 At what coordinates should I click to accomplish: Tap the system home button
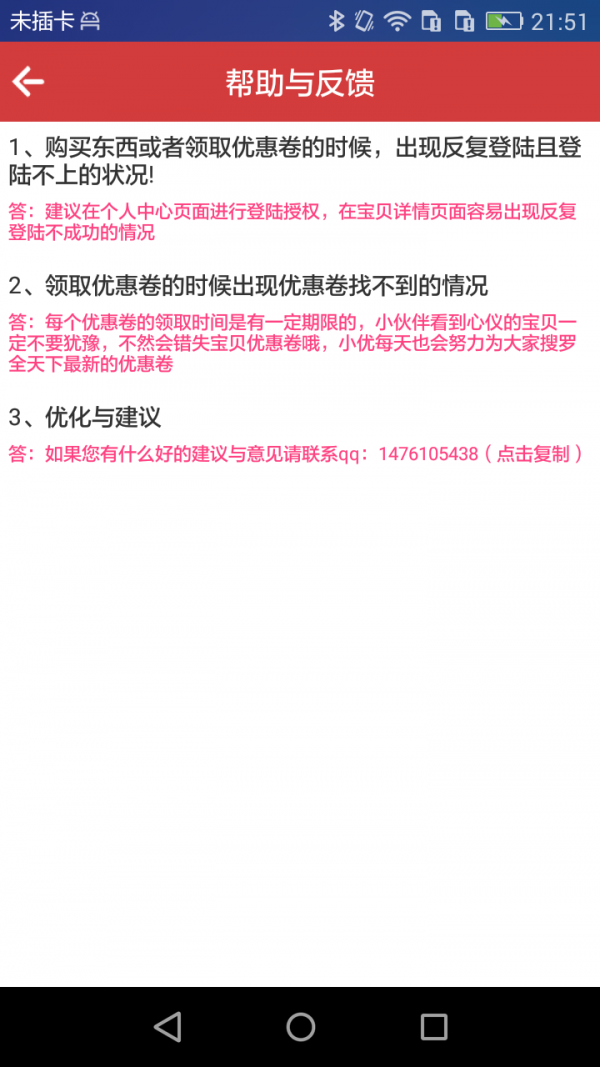point(300,1026)
